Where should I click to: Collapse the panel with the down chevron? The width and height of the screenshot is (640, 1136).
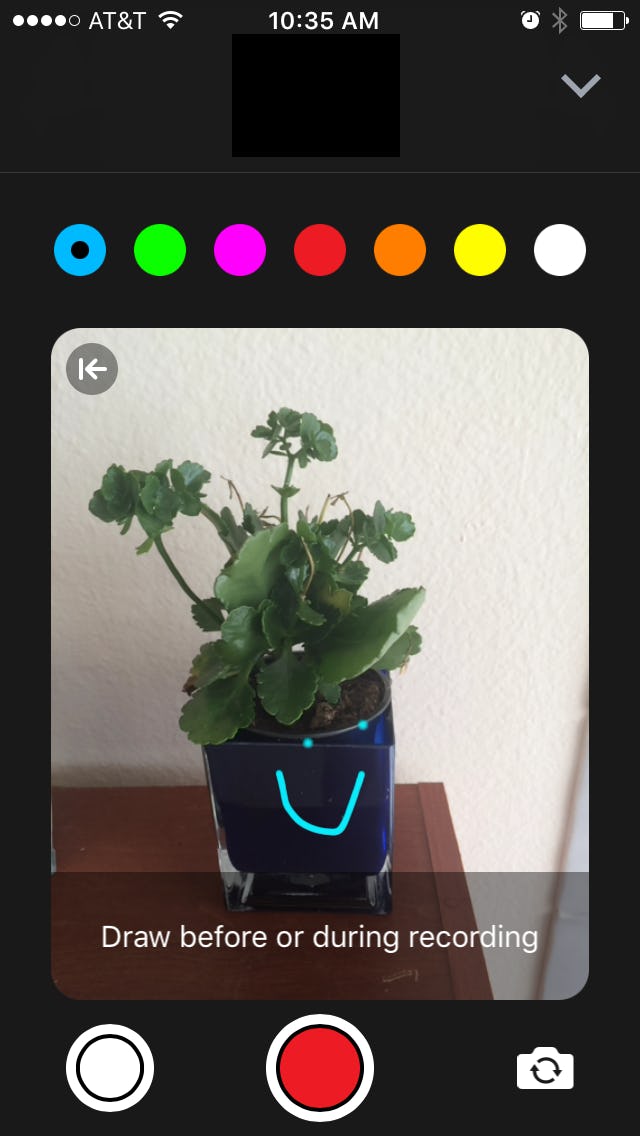(x=580, y=86)
